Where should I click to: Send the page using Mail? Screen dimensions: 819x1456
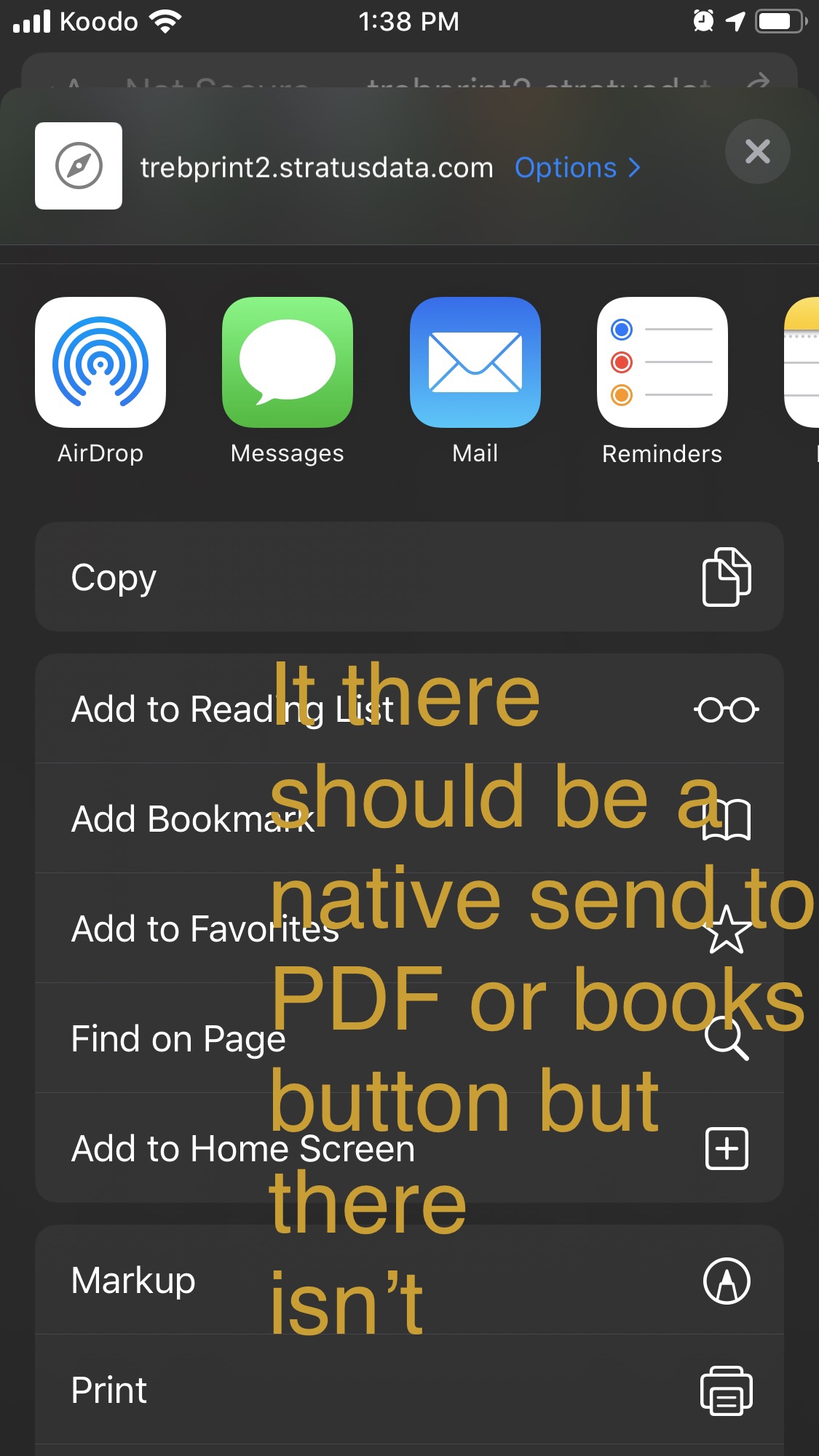click(x=475, y=363)
